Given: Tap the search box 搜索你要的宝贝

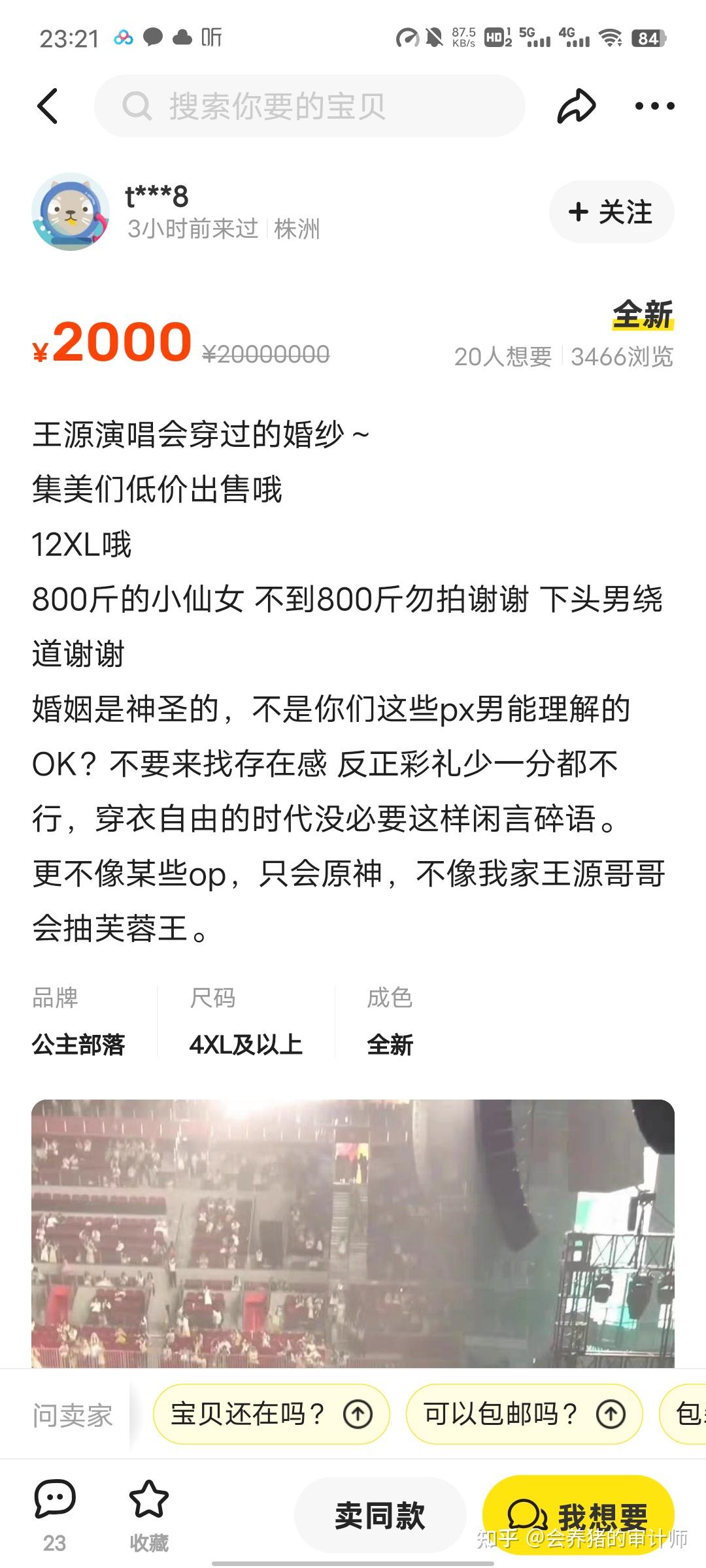Looking at the screenshot, I should coord(310,106).
